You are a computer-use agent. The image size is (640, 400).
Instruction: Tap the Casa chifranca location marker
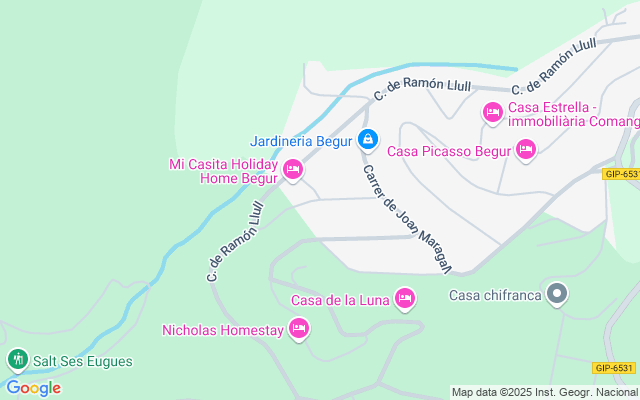point(557,294)
